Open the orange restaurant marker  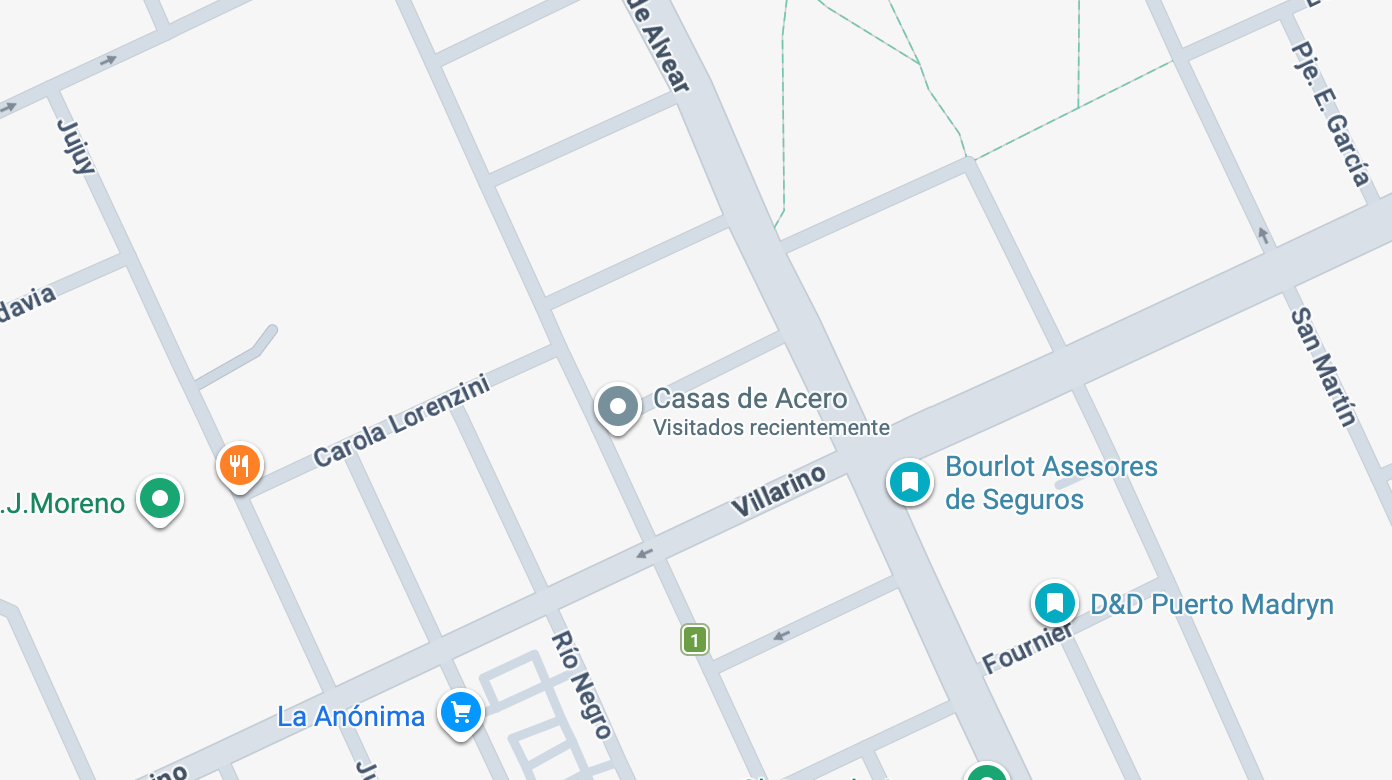click(239, 466)
